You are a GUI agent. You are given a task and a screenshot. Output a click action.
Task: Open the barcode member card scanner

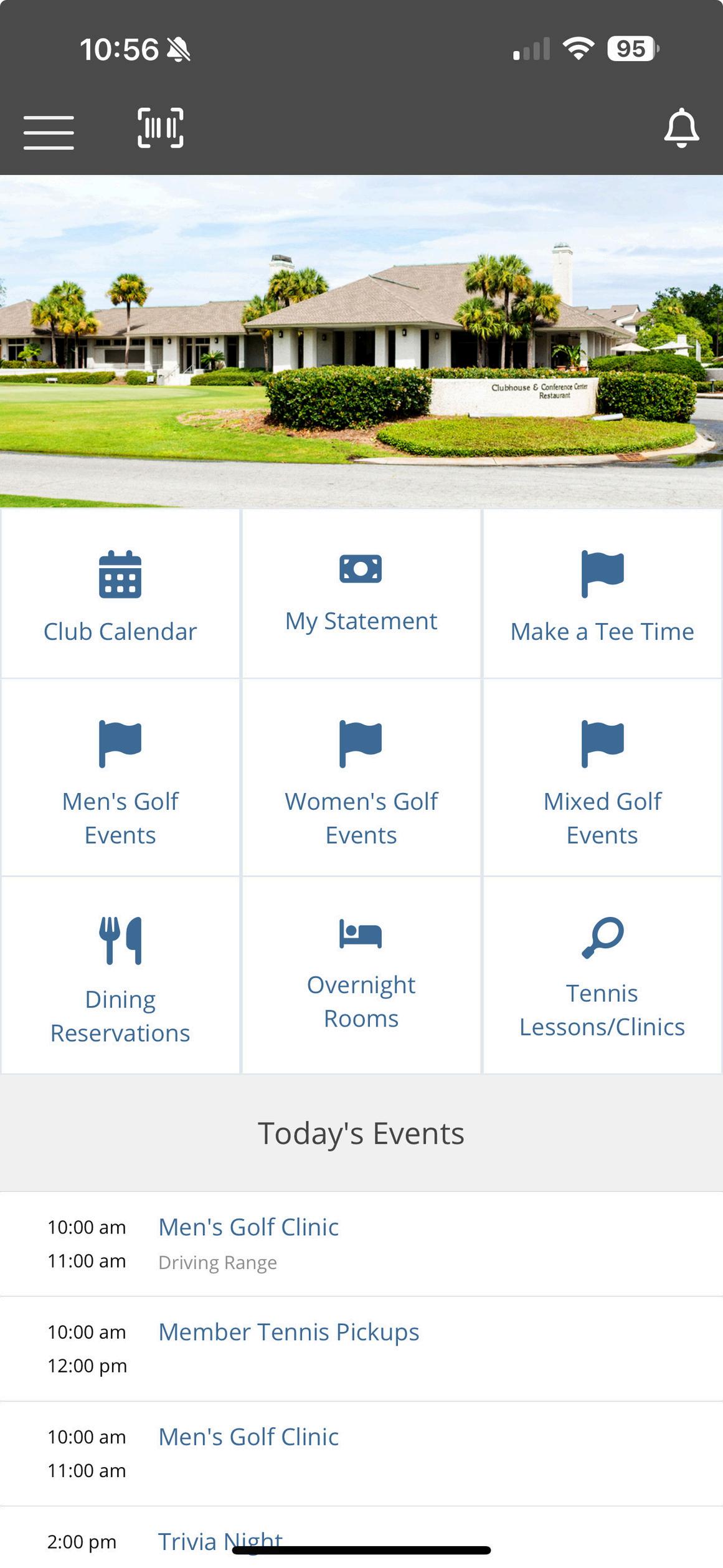click(161, 128)
